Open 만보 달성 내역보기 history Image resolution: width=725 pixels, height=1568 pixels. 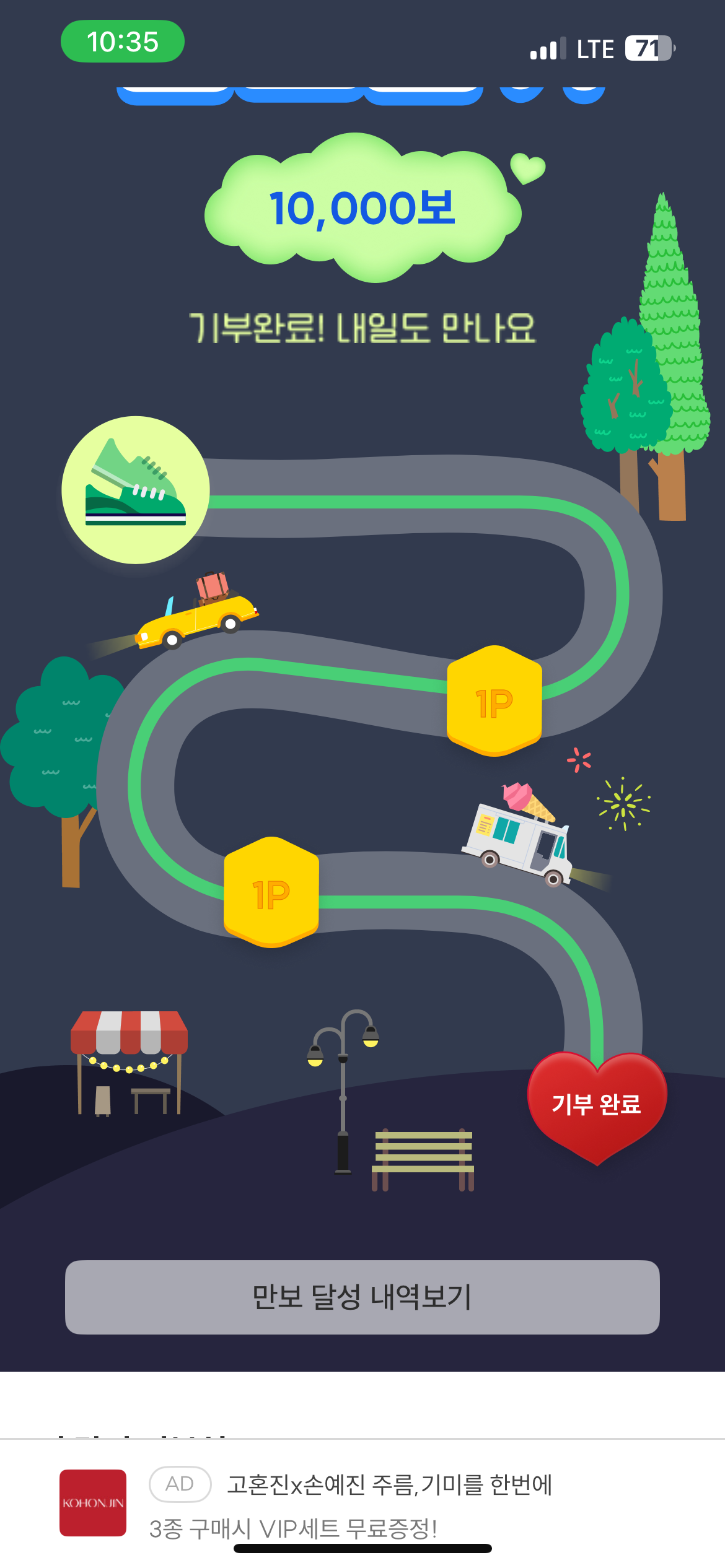pos(362,1297)
